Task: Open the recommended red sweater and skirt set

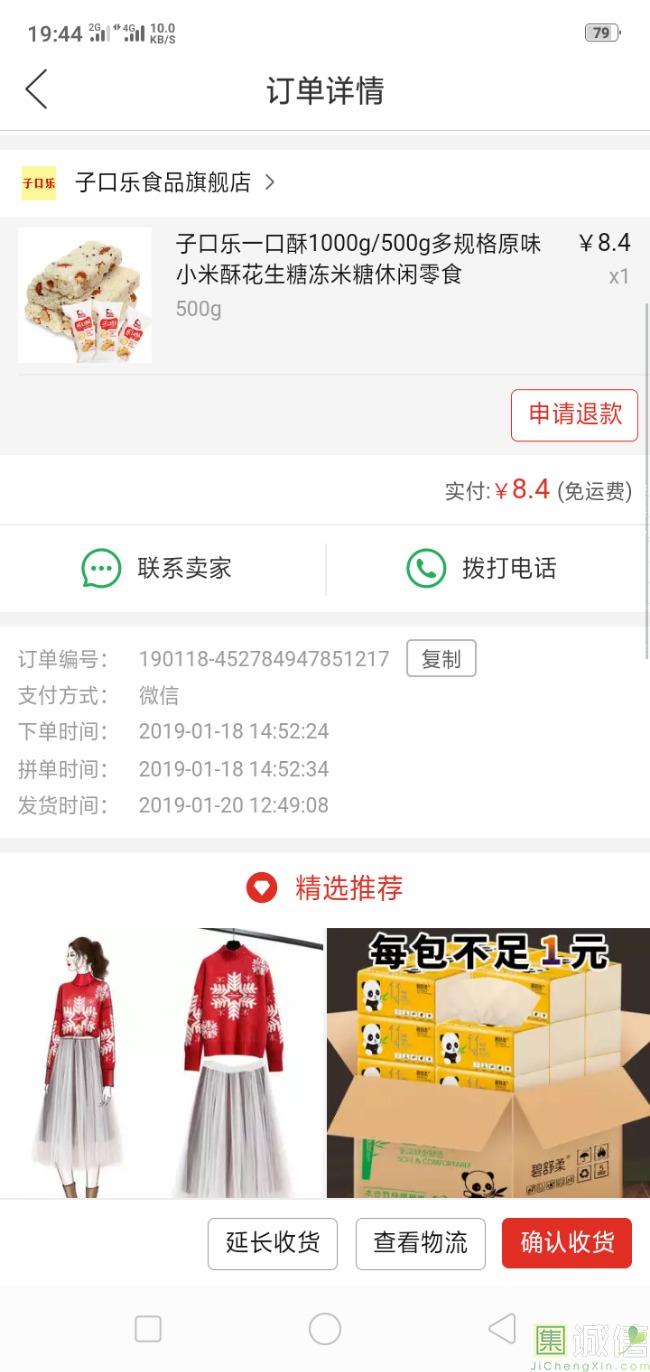Action: pos(162,1062)
